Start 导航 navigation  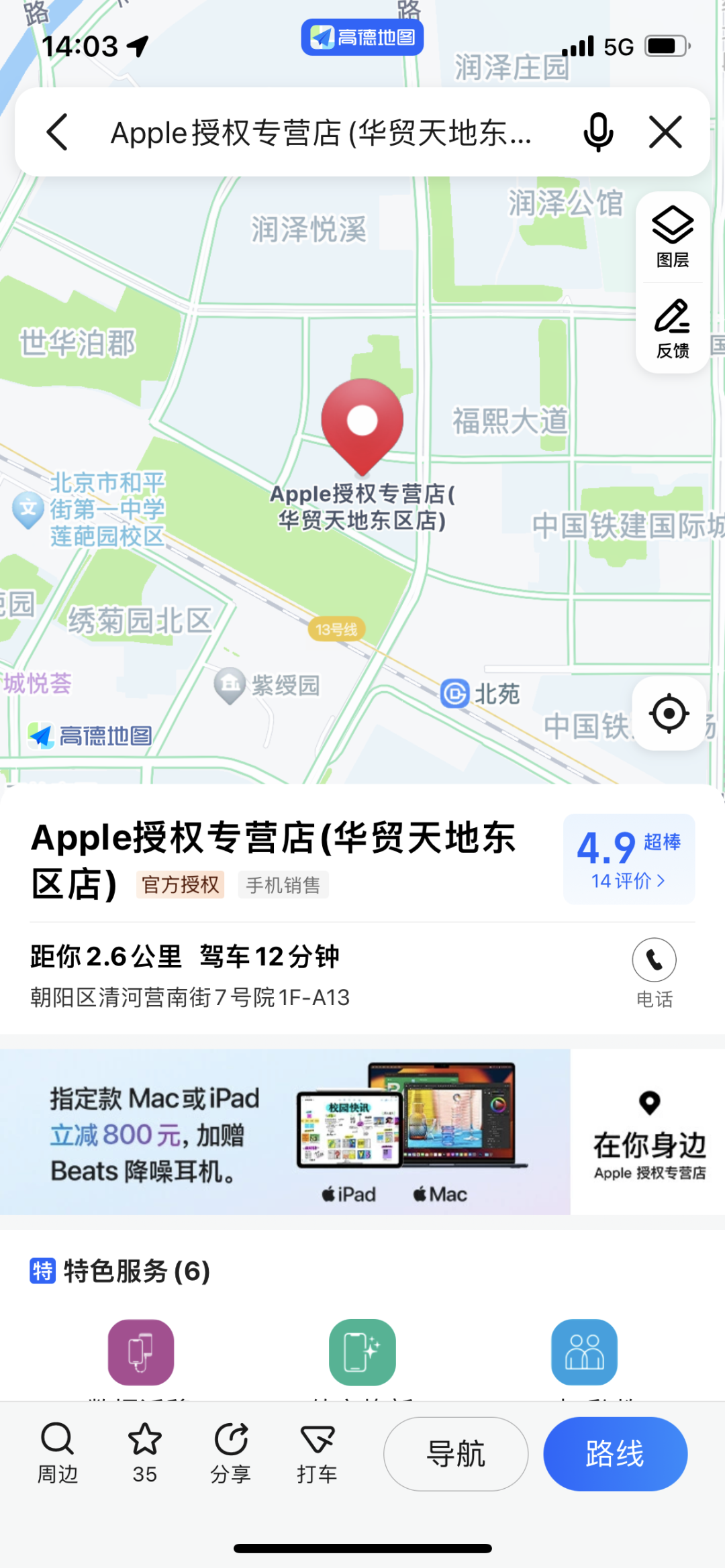[456, 1453]
